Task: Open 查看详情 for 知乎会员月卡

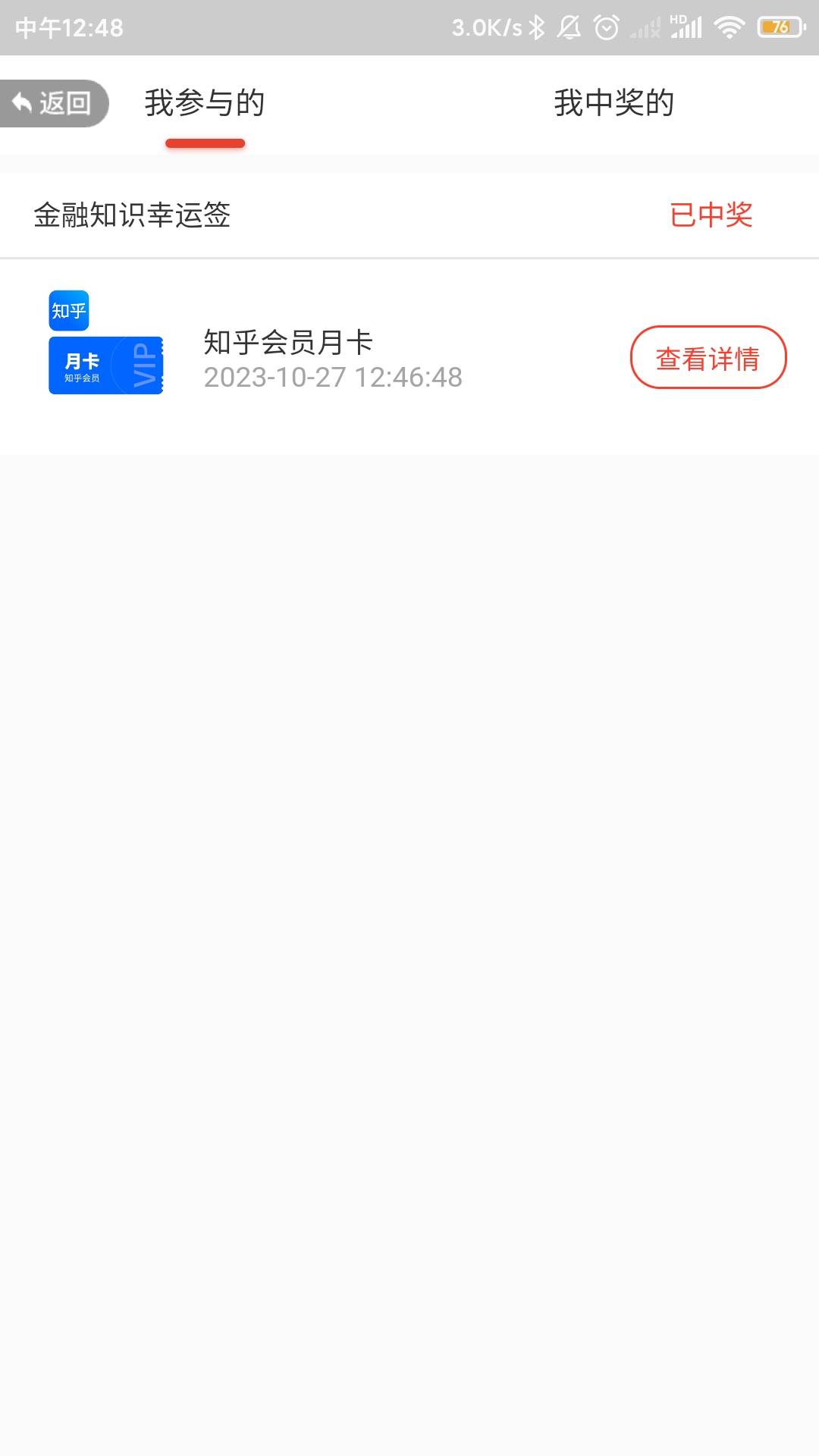Action: point(708,357)
